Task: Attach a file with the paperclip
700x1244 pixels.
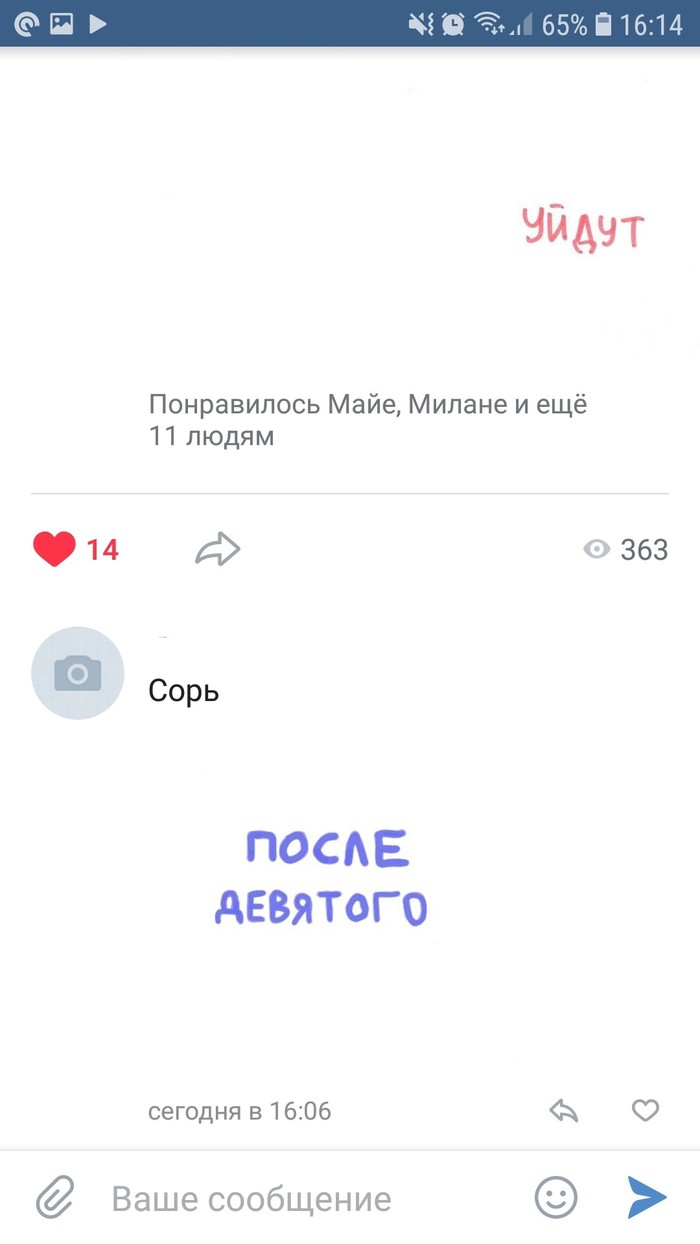Action: (x=56, y=1197)
